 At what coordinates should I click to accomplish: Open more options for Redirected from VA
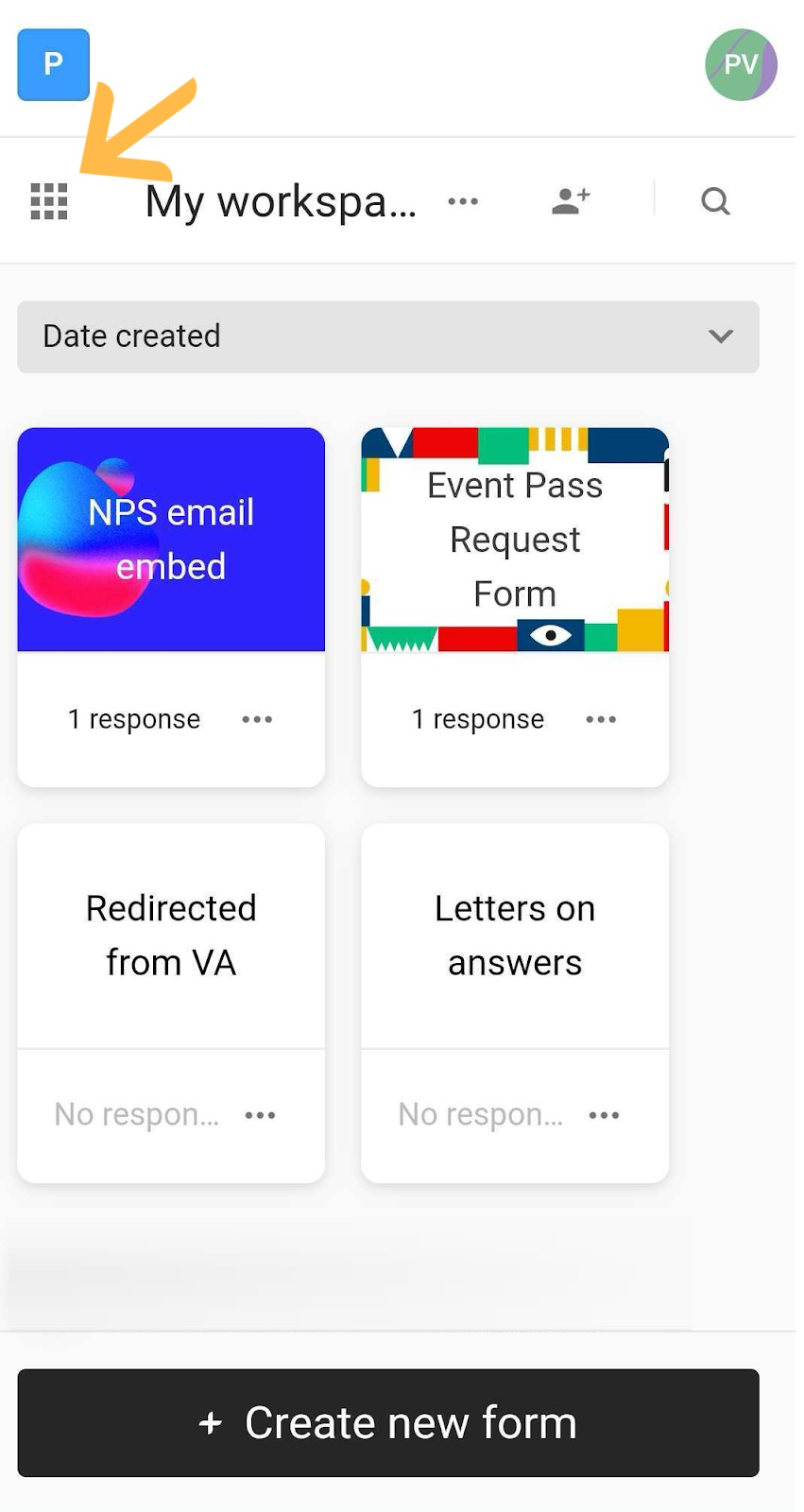[x=260, y=1116]
